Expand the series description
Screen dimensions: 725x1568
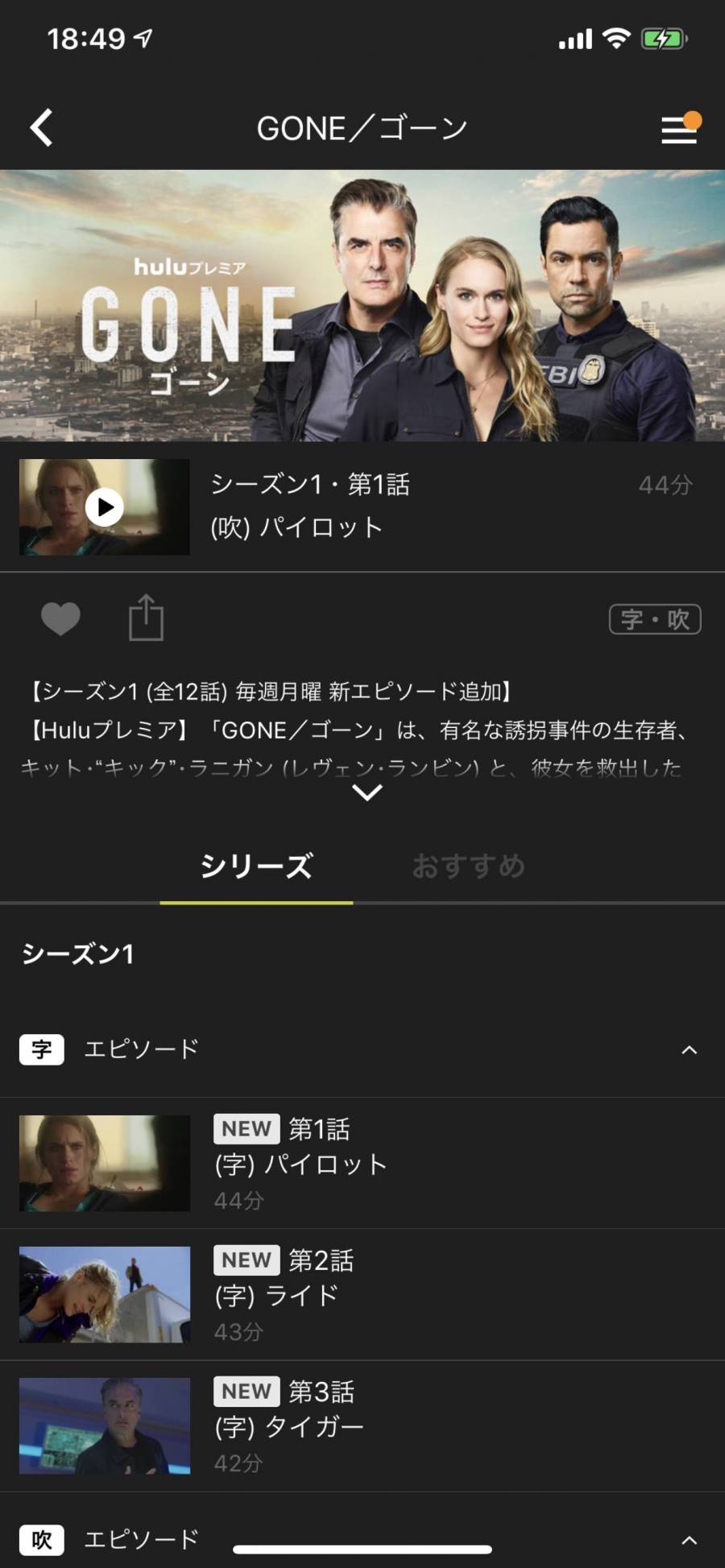[x=367, y=792]
